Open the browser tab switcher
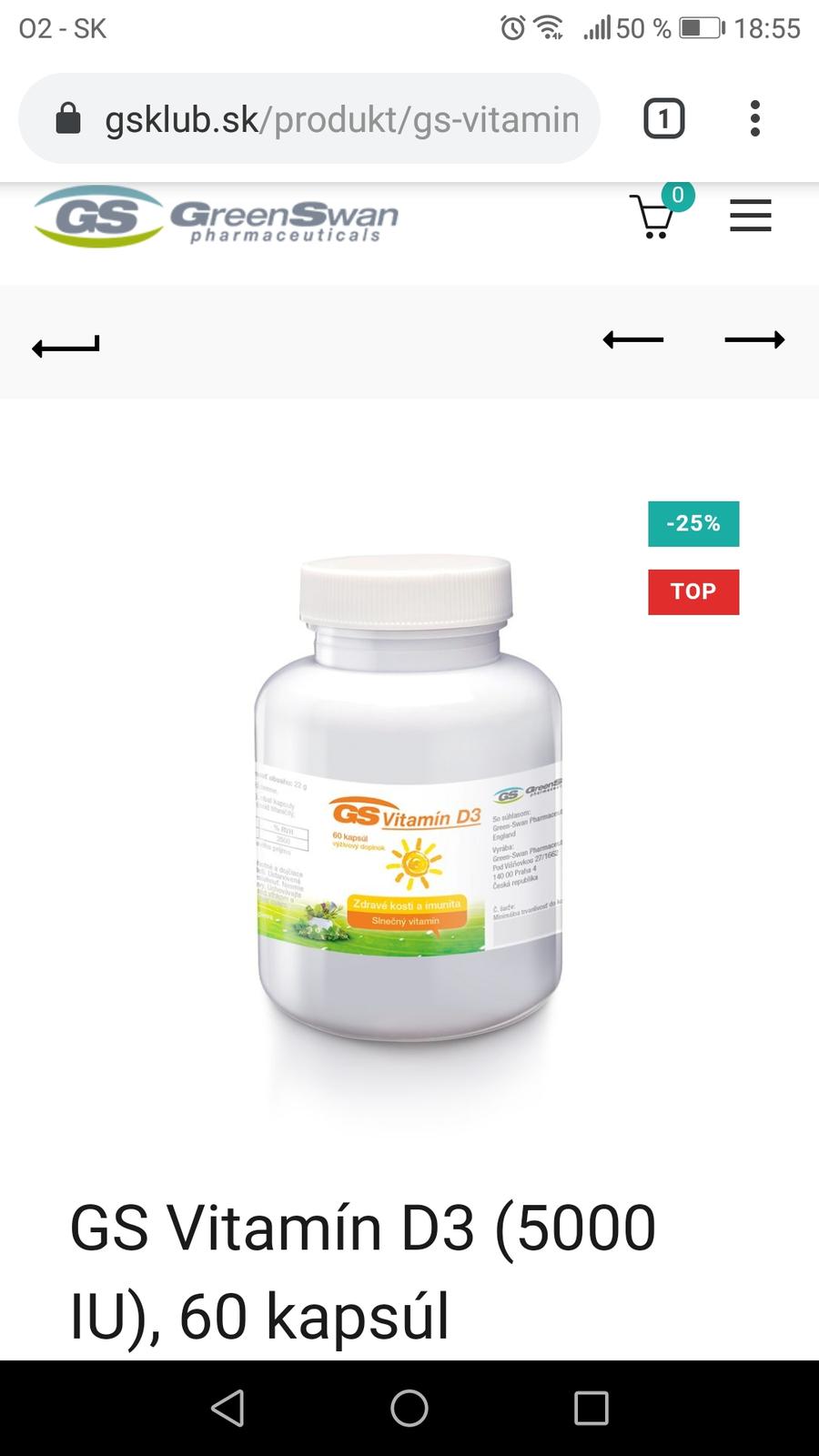This screenshot has width=819, height=1456. (x=663, y=119)
